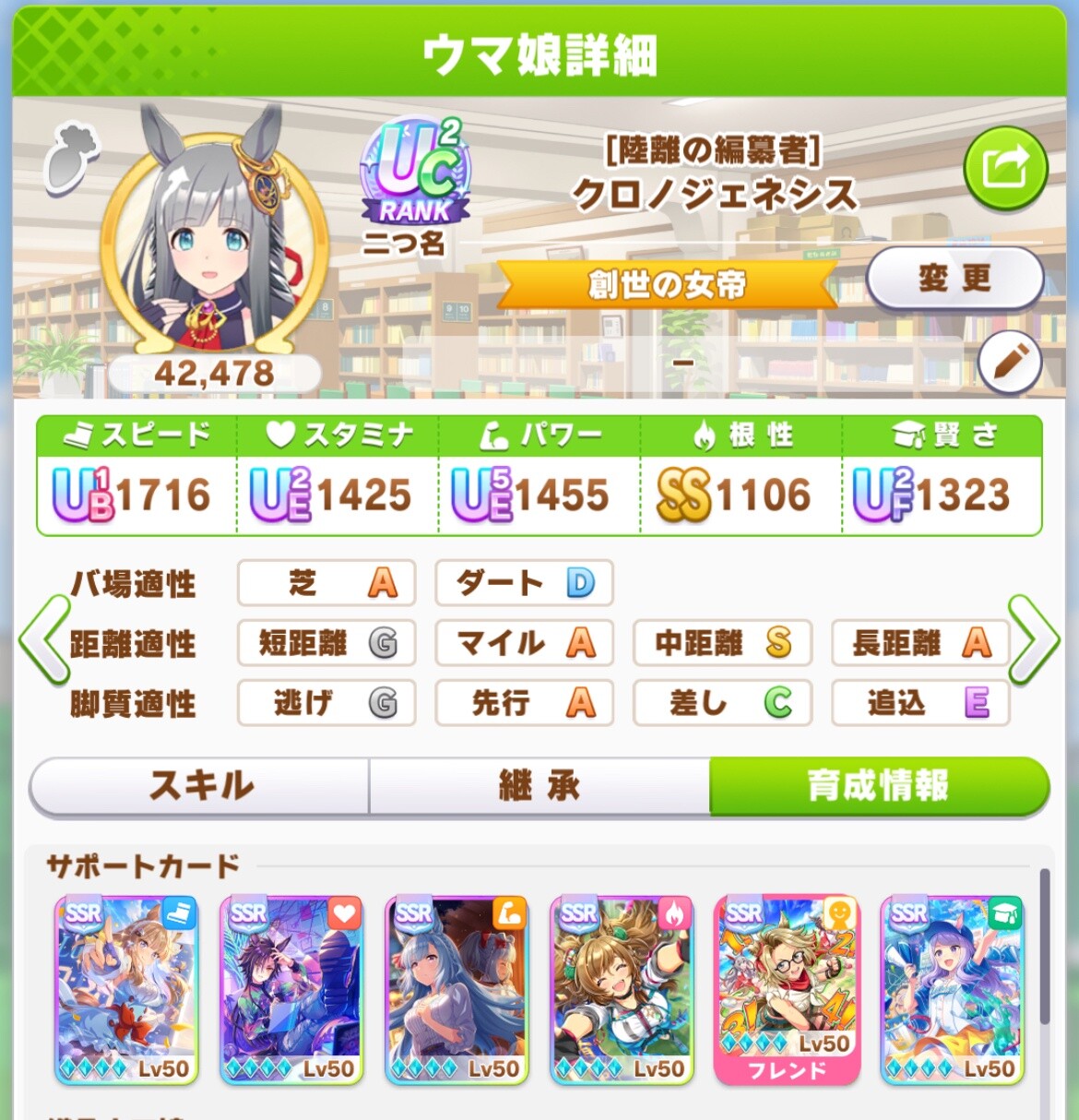This screenshot has width=1079, height=1120.
Task: Tap the carrot icon beside the portrait
Action: 73,159
